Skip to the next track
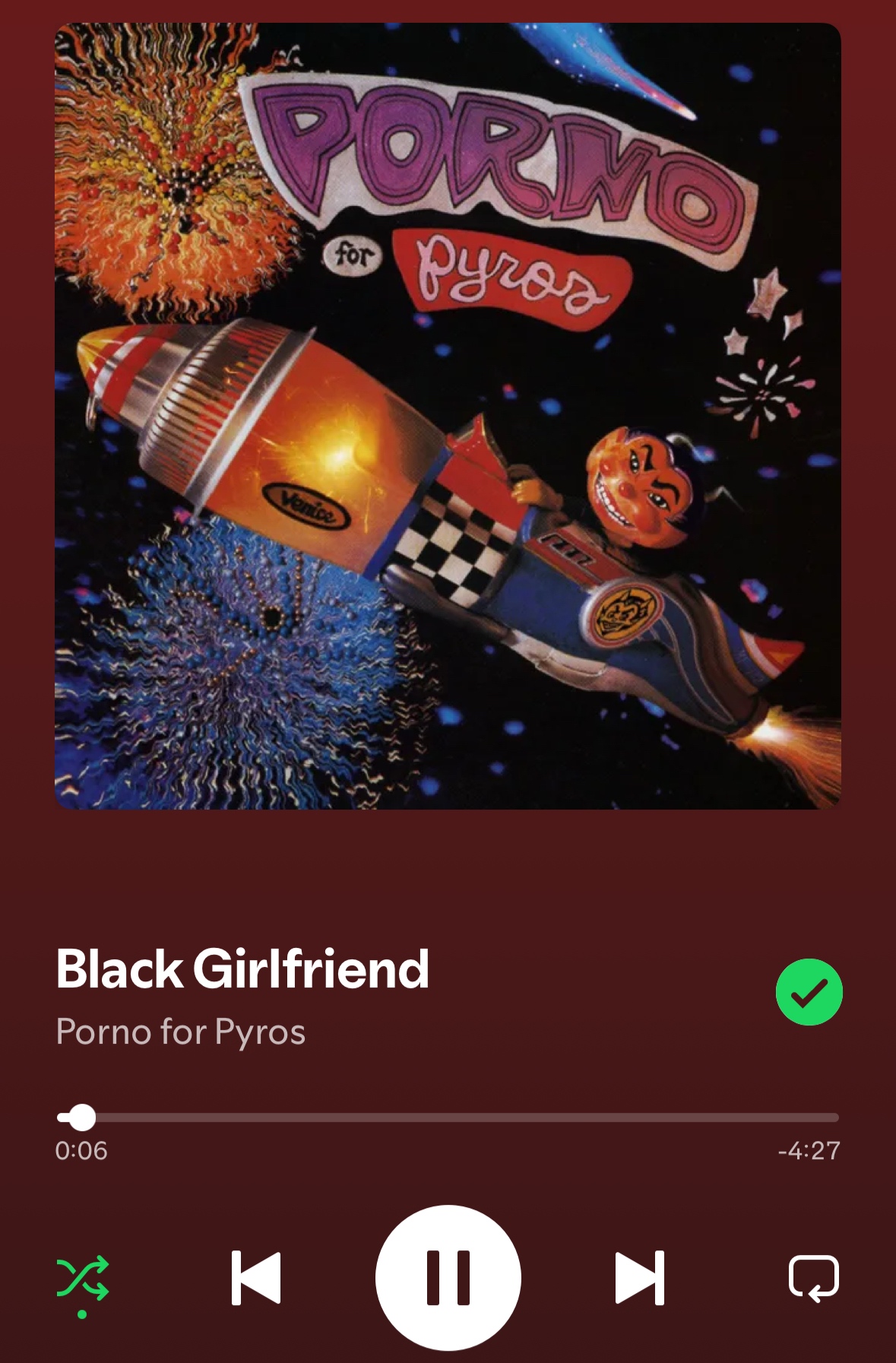896x1363 pixels. (x=639, y=1277)
